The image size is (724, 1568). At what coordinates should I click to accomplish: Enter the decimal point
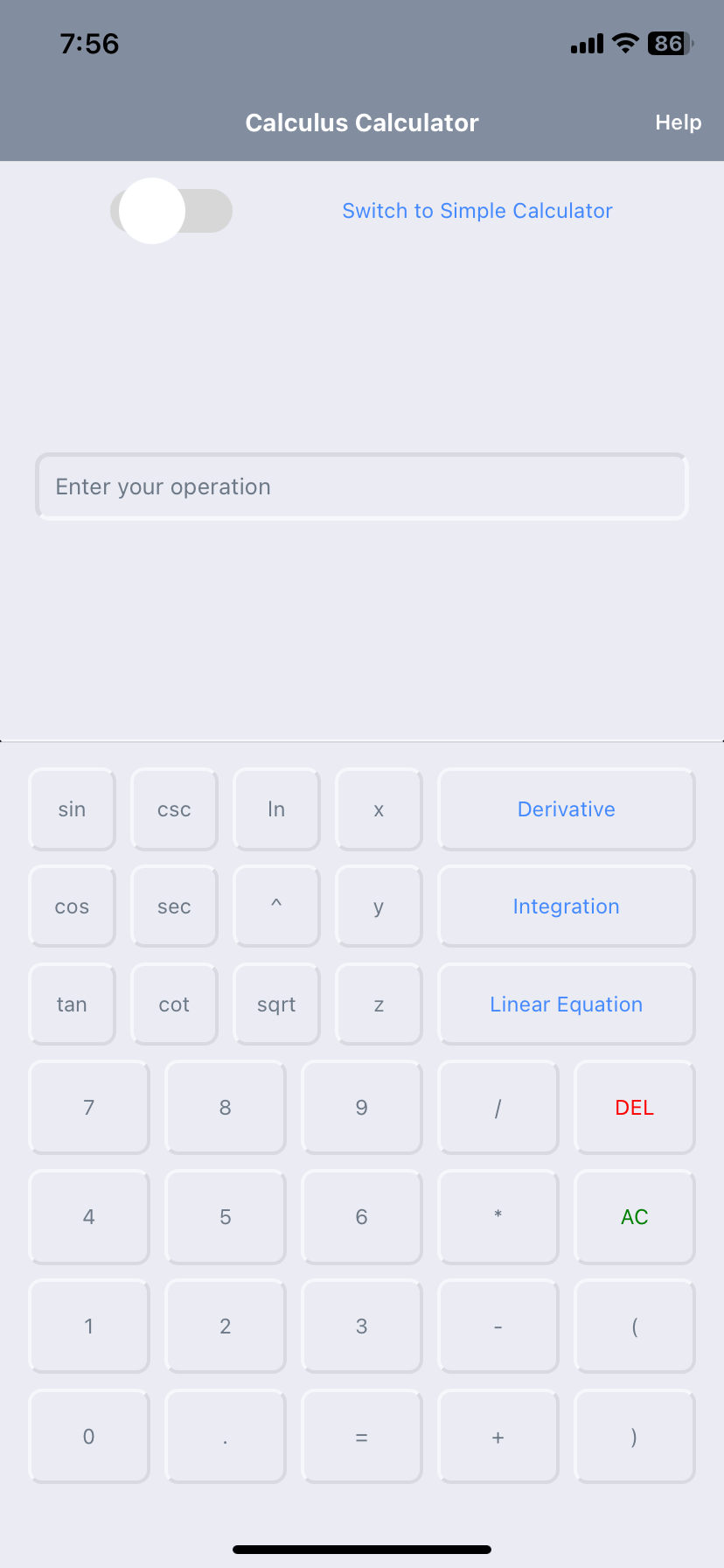click(x=226, y=1437)
